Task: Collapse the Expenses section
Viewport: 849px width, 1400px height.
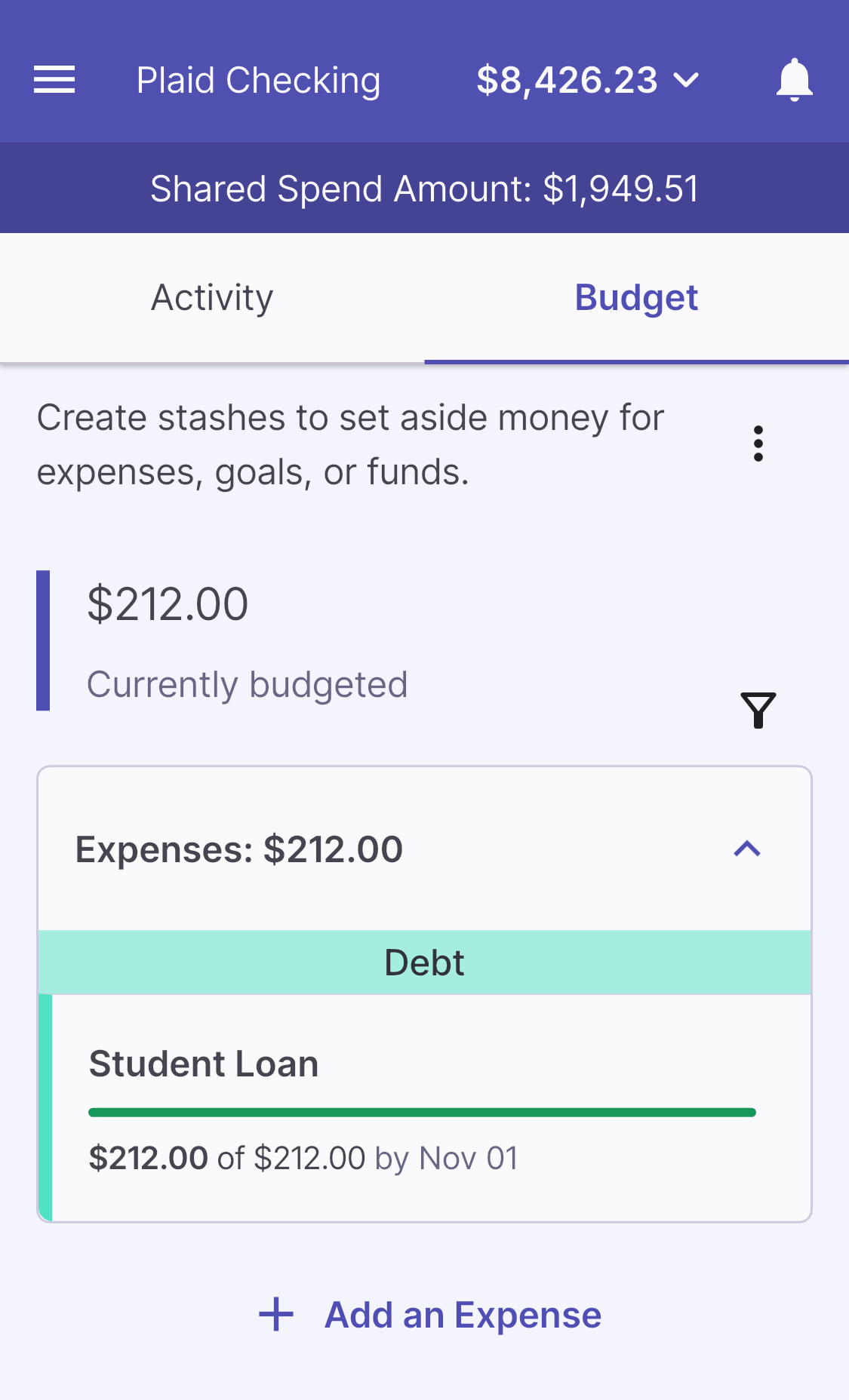Action: (746, 849)
